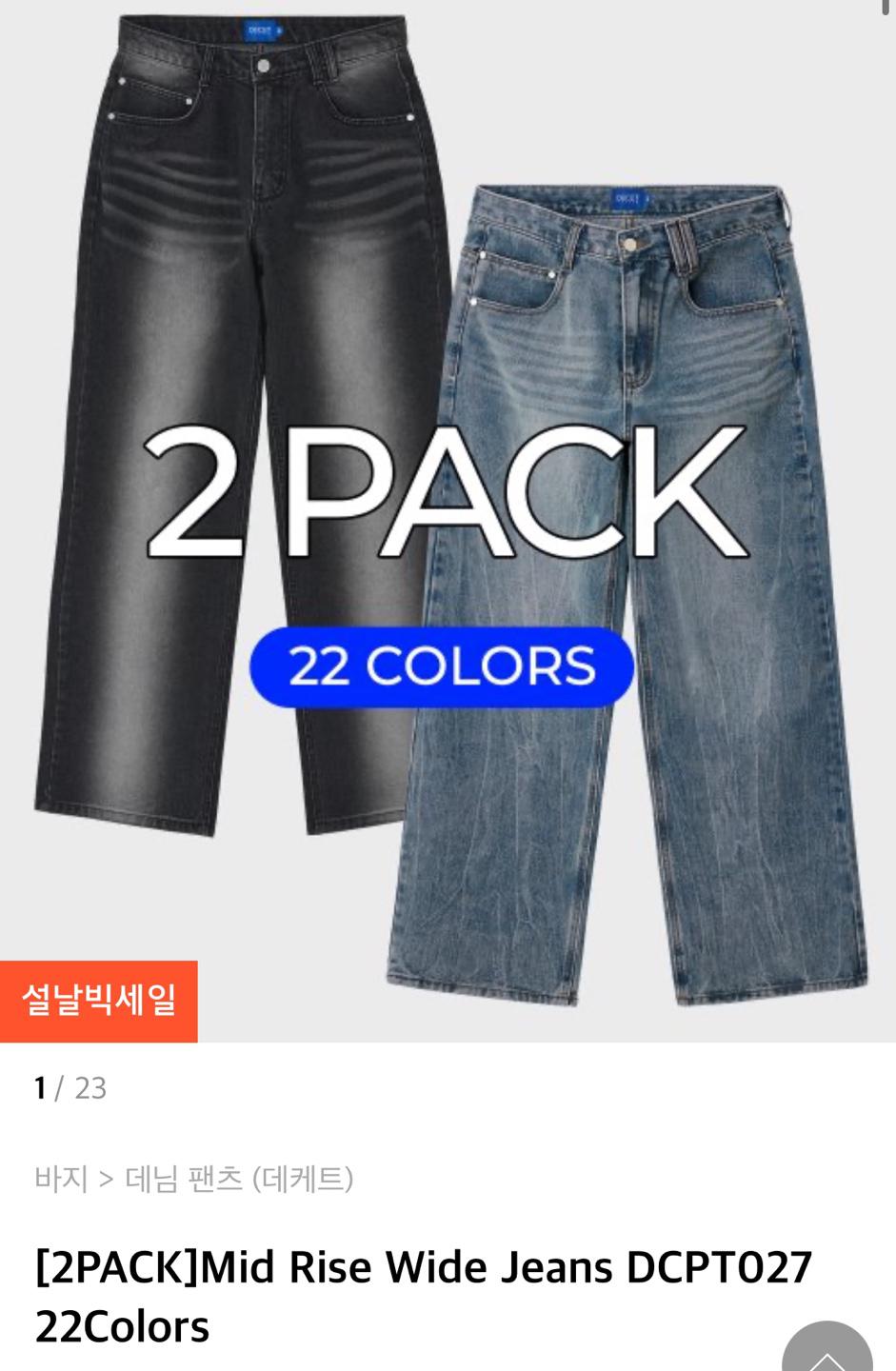Open the 바지 category breadcrumb
Viewport: 896px width, 1371px height.
(61, 1180)
